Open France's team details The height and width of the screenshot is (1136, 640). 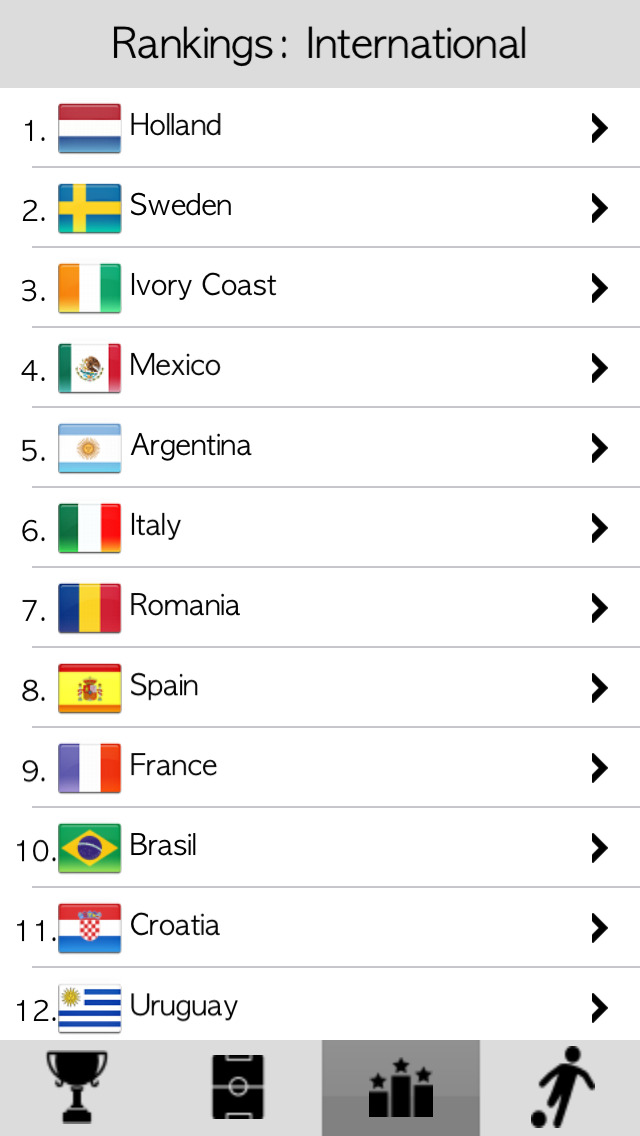(320, 767)
